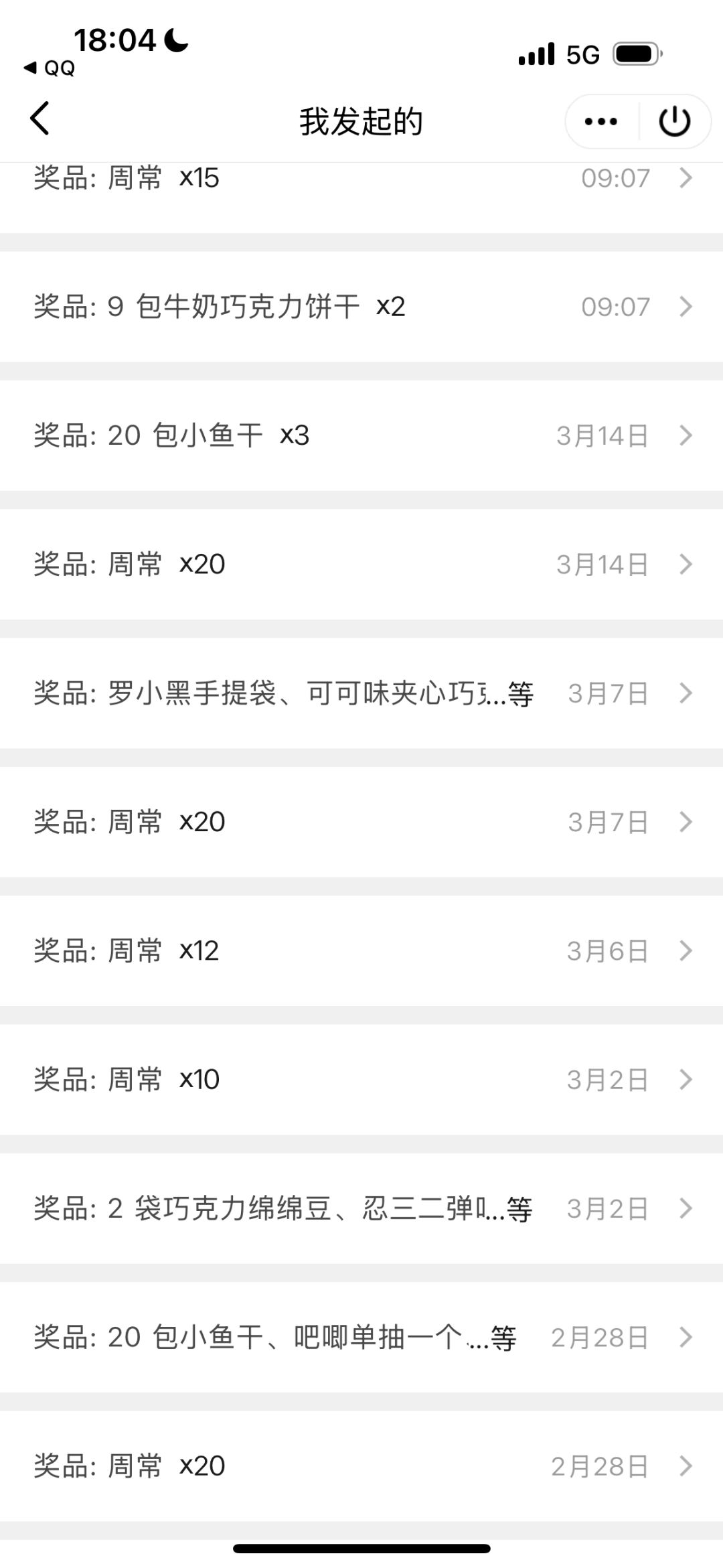This screenshot has width=723, height=1568.
Task: Open 周常 x20 from 2月28日
Action: (x=361, y=1466)
